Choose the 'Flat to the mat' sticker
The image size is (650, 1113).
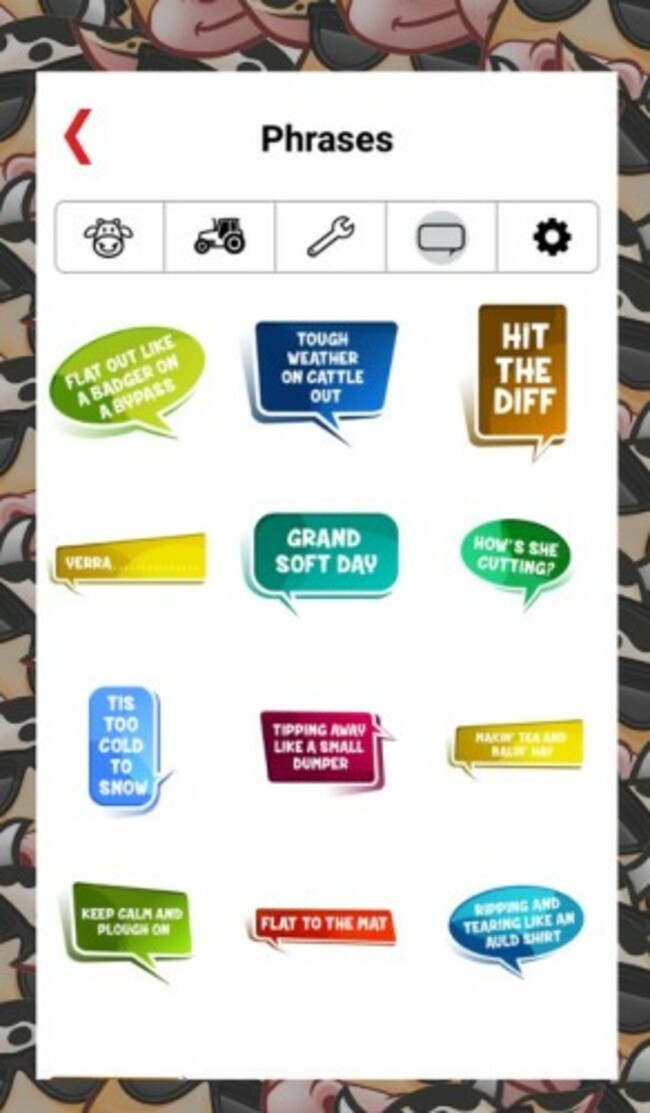(x=323, y=925)
